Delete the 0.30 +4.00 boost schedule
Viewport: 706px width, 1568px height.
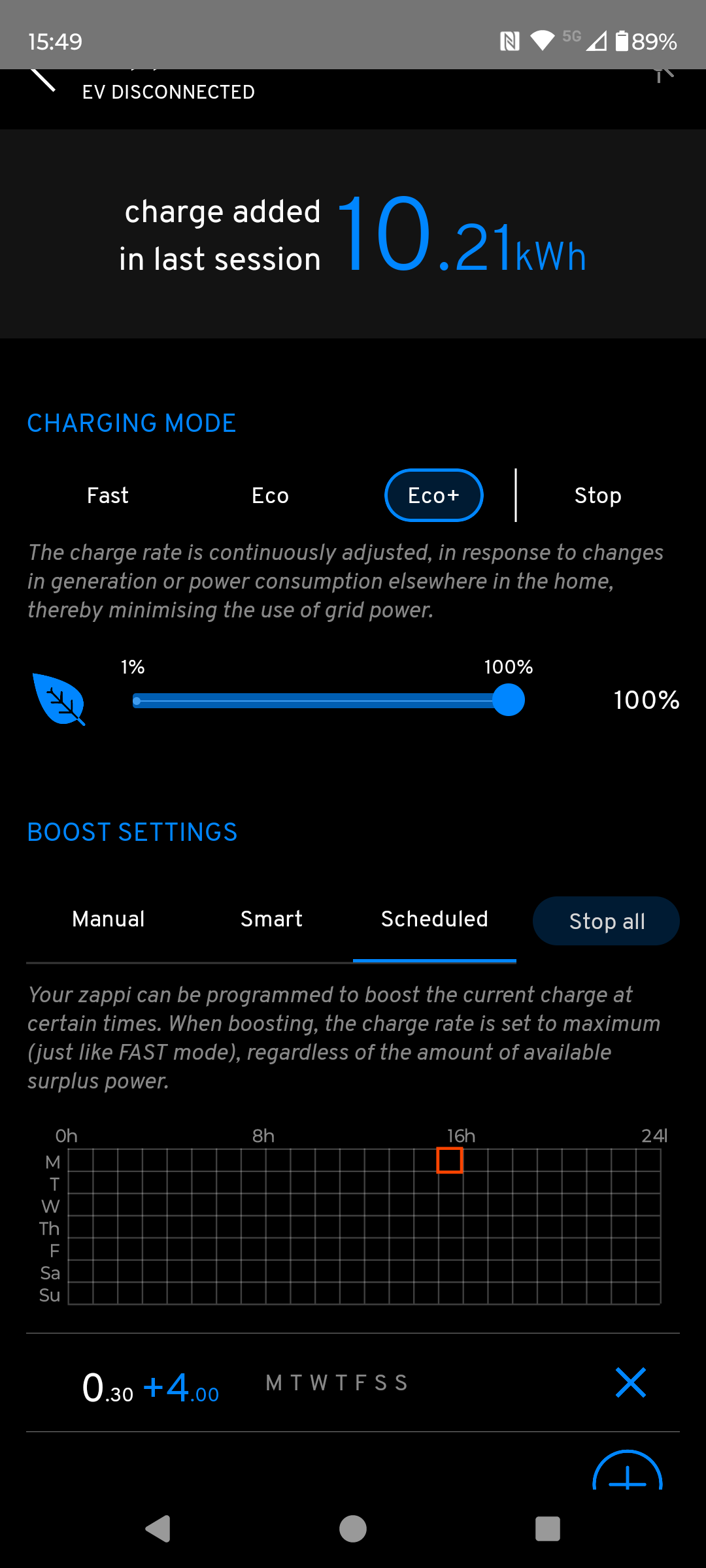coord(630,1382)
